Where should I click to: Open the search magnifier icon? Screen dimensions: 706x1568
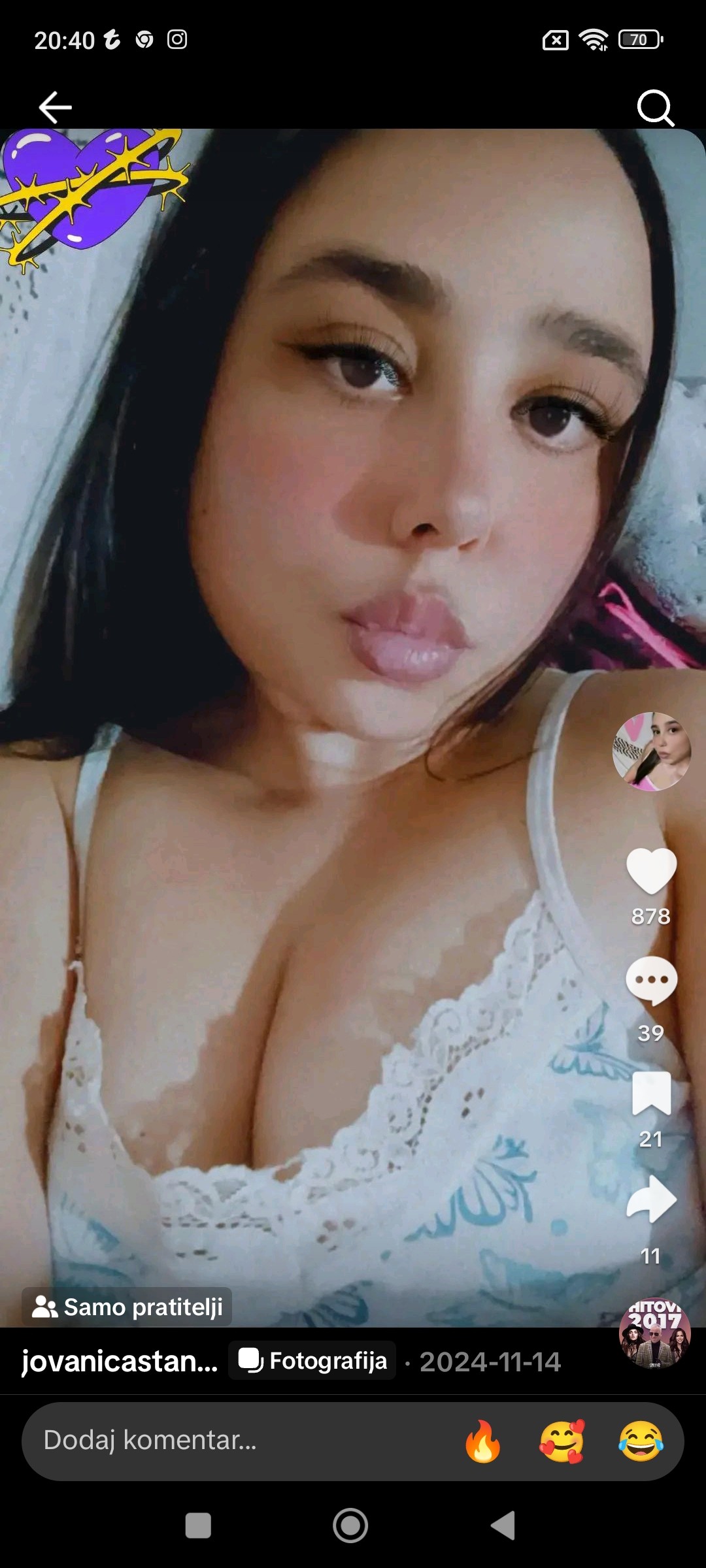tap(655, 107)
